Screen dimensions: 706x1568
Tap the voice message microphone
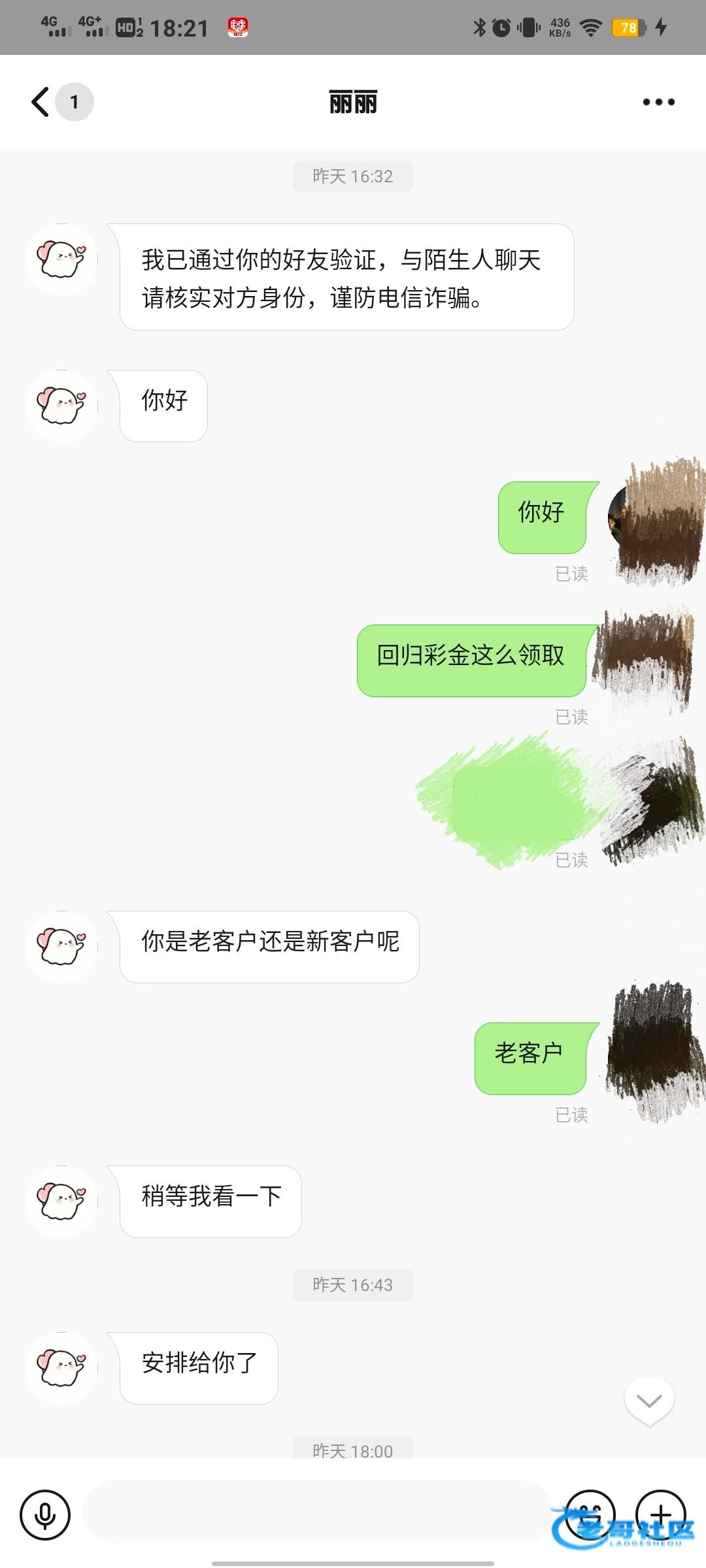(44, 1514)
